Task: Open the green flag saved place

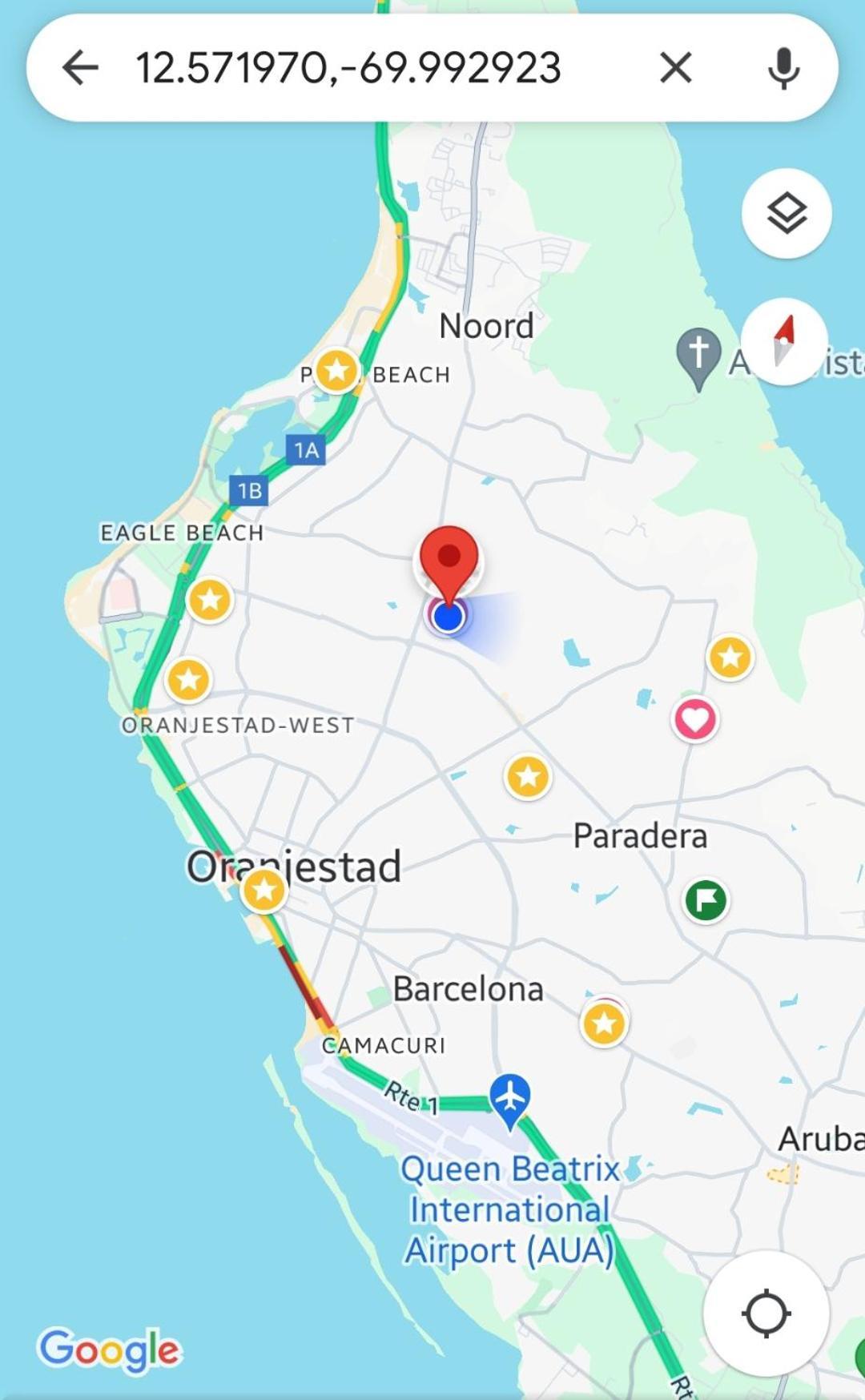Action: [x=706, y=900]
